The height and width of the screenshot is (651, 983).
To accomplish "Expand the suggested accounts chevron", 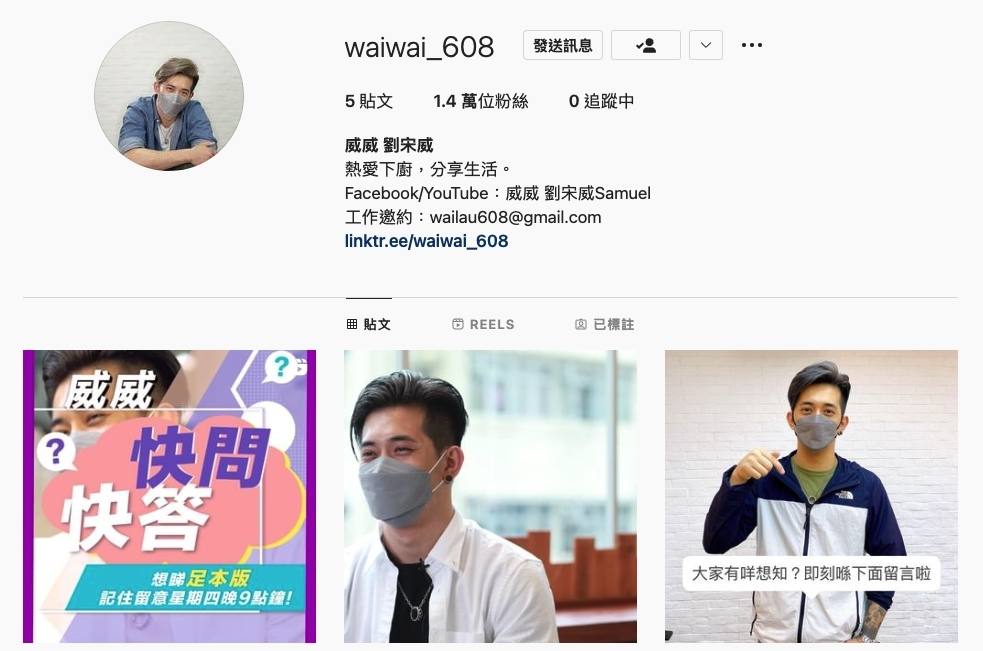I will tap(706, 45).
